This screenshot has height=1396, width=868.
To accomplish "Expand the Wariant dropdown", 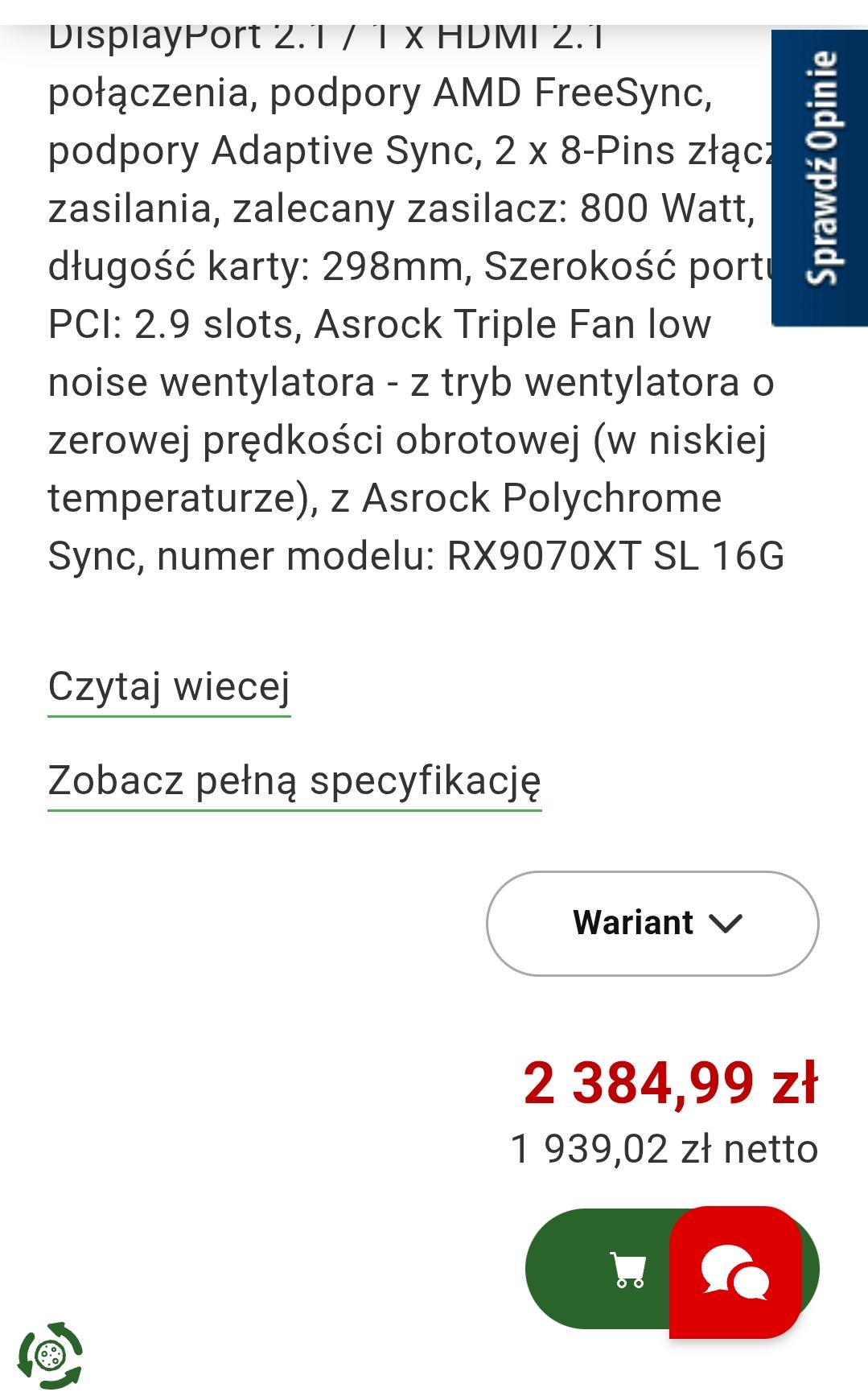I will click(652, 923).
